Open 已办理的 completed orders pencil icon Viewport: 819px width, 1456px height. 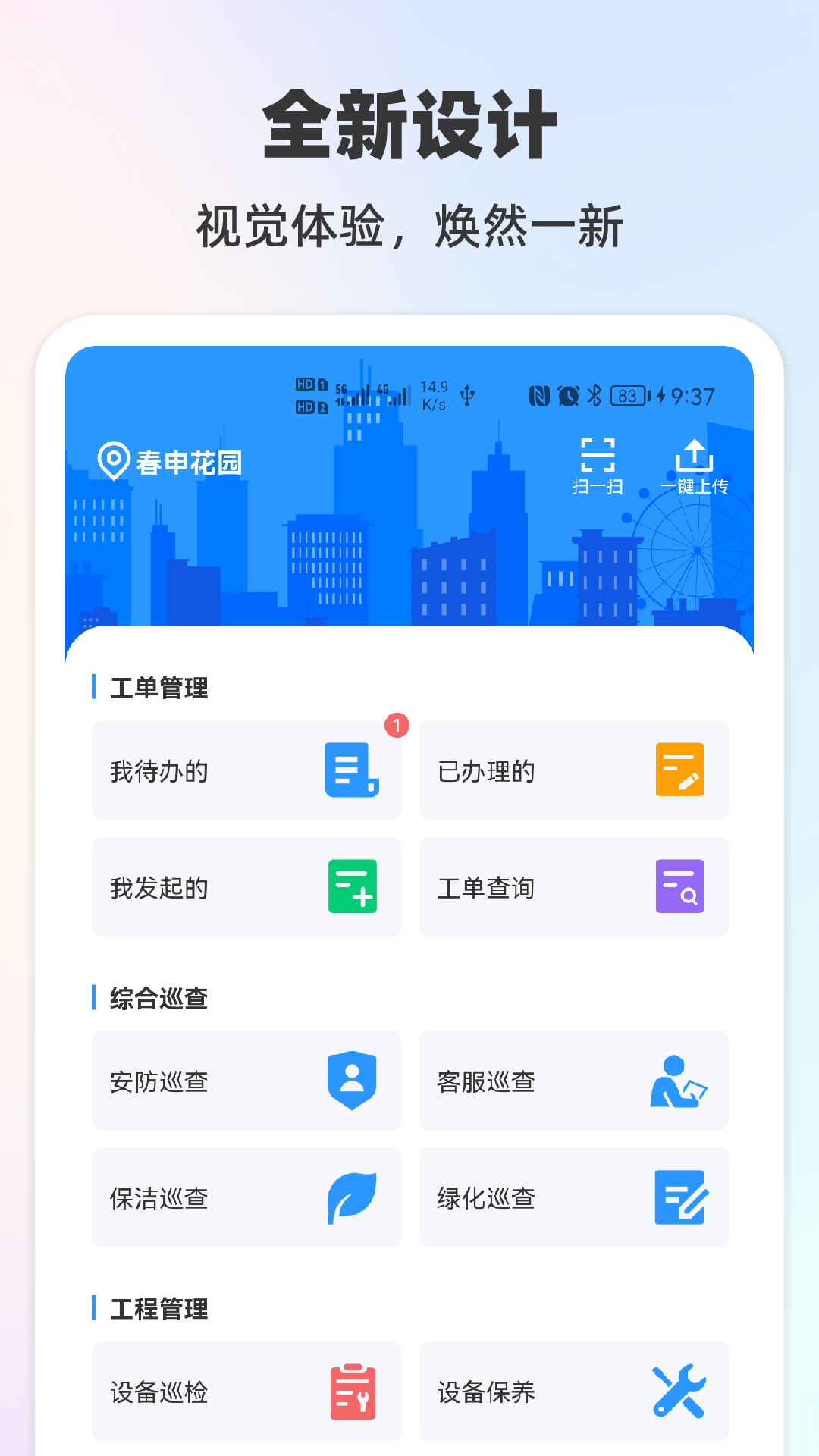coord(681,771)
